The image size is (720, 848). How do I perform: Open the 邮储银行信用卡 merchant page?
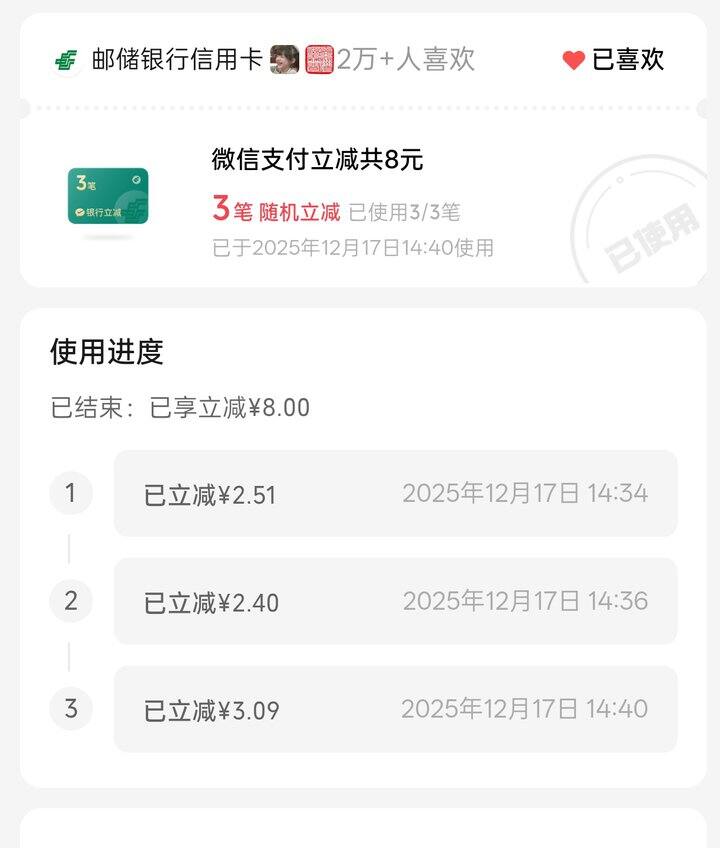tap(160, 60)
